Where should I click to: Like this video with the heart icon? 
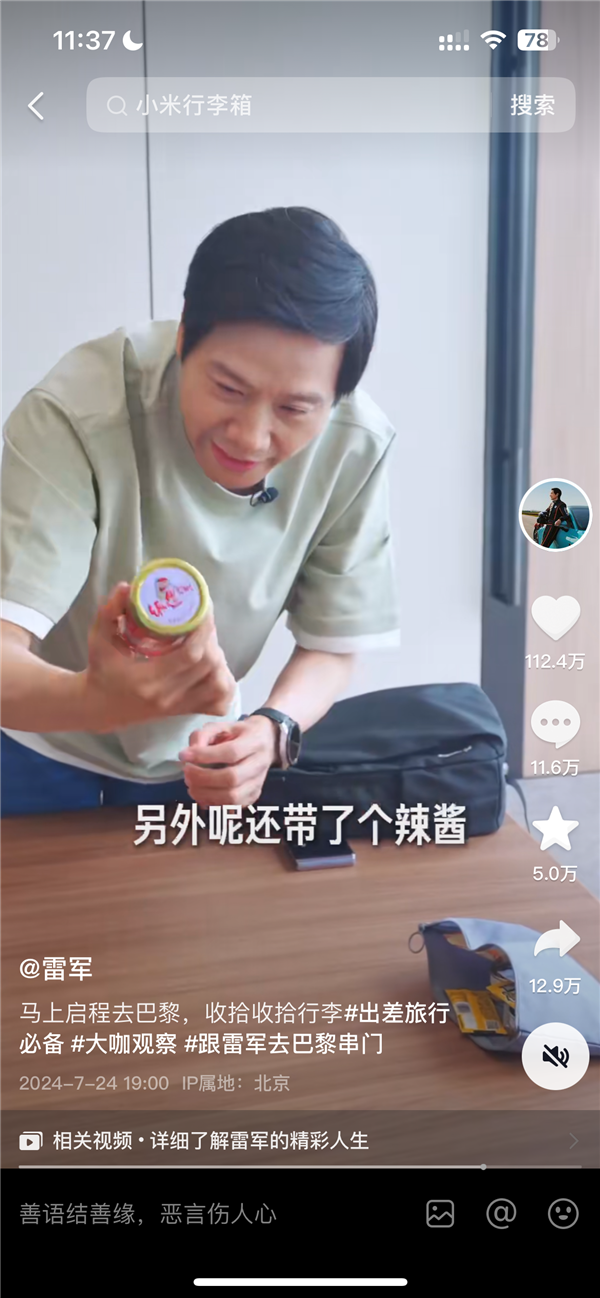tap(555, 617)
